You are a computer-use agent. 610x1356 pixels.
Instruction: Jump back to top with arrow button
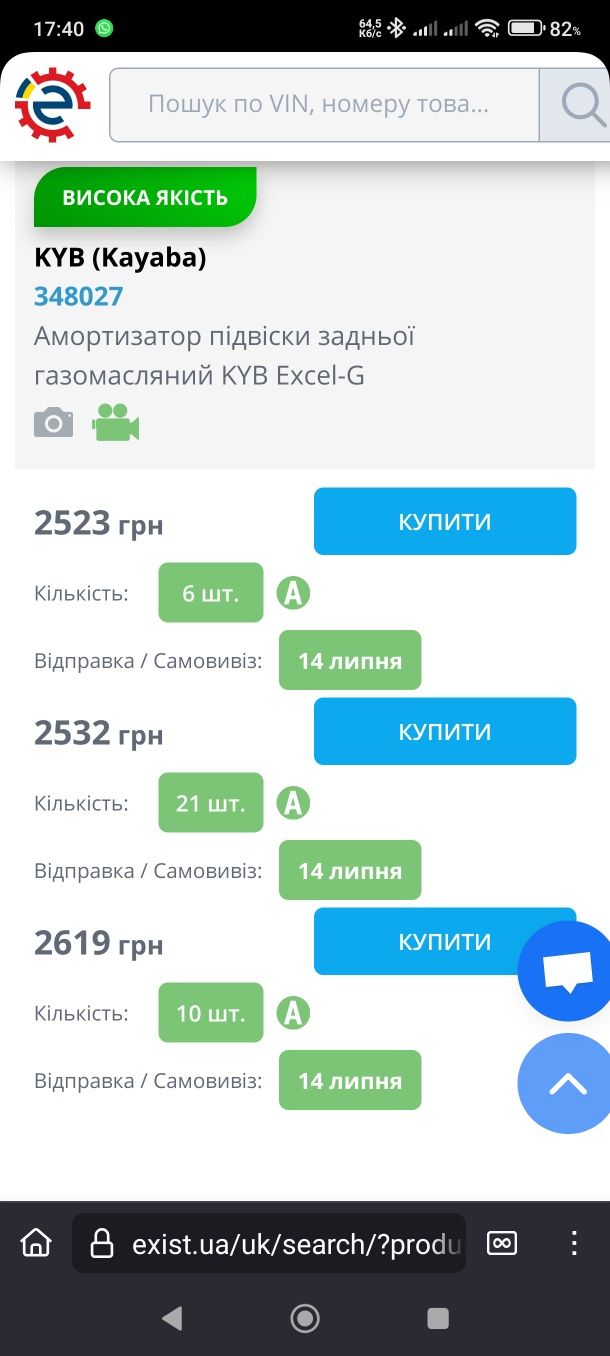[x=566, y=1083]
